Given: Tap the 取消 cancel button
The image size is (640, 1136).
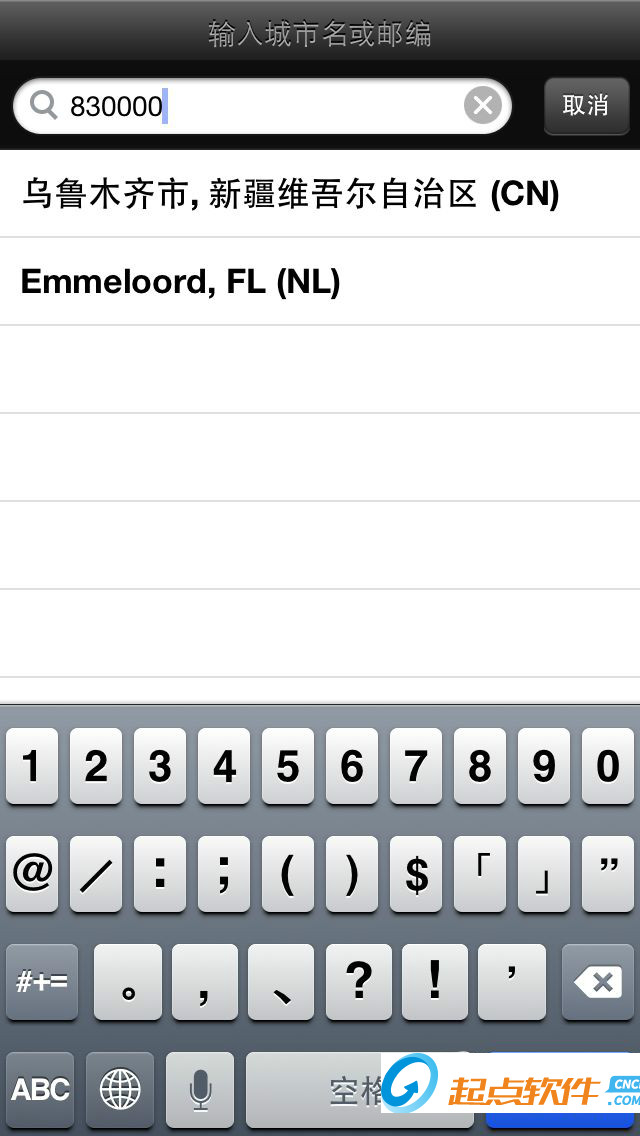Looking at the screenshot, I should [586, 105].
